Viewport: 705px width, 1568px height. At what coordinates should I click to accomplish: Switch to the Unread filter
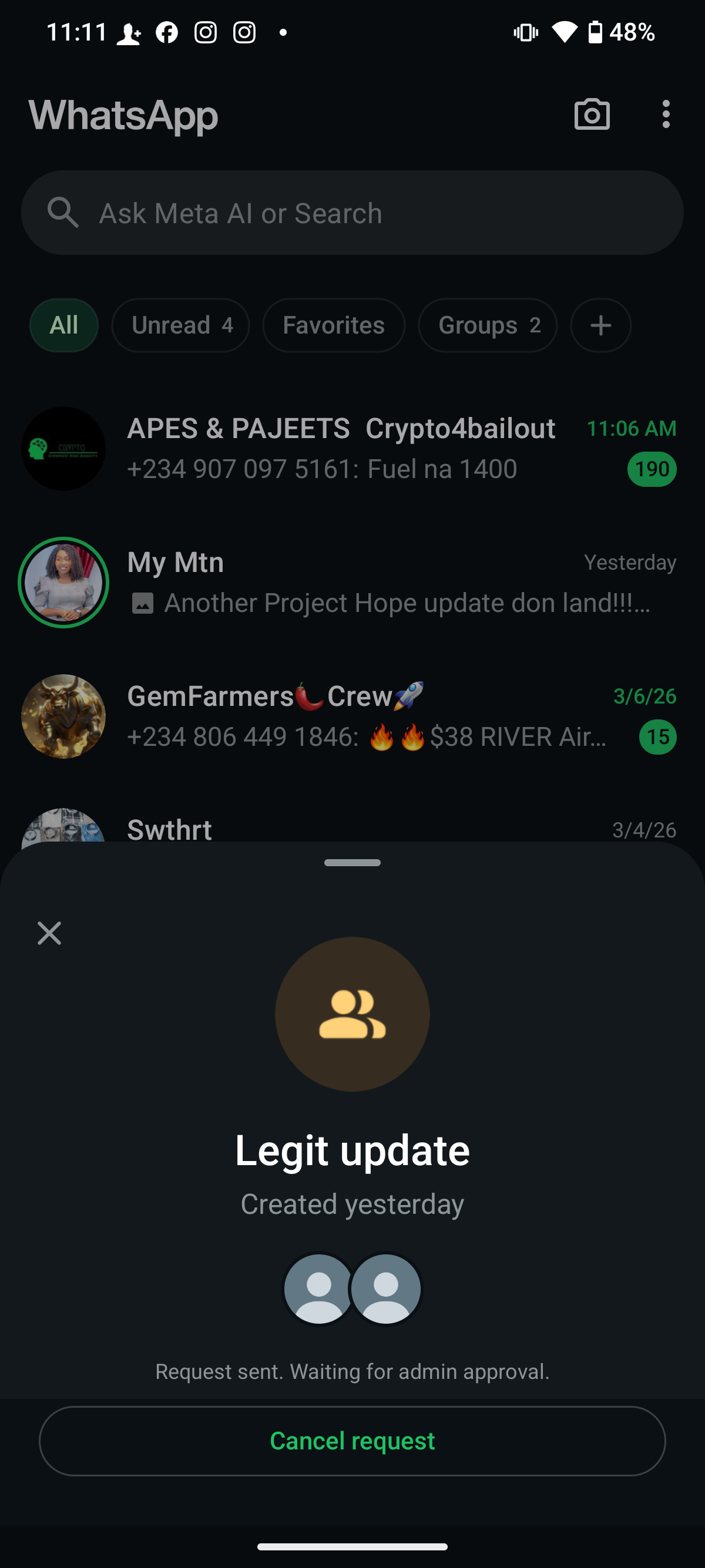click(x=180, y=325)
